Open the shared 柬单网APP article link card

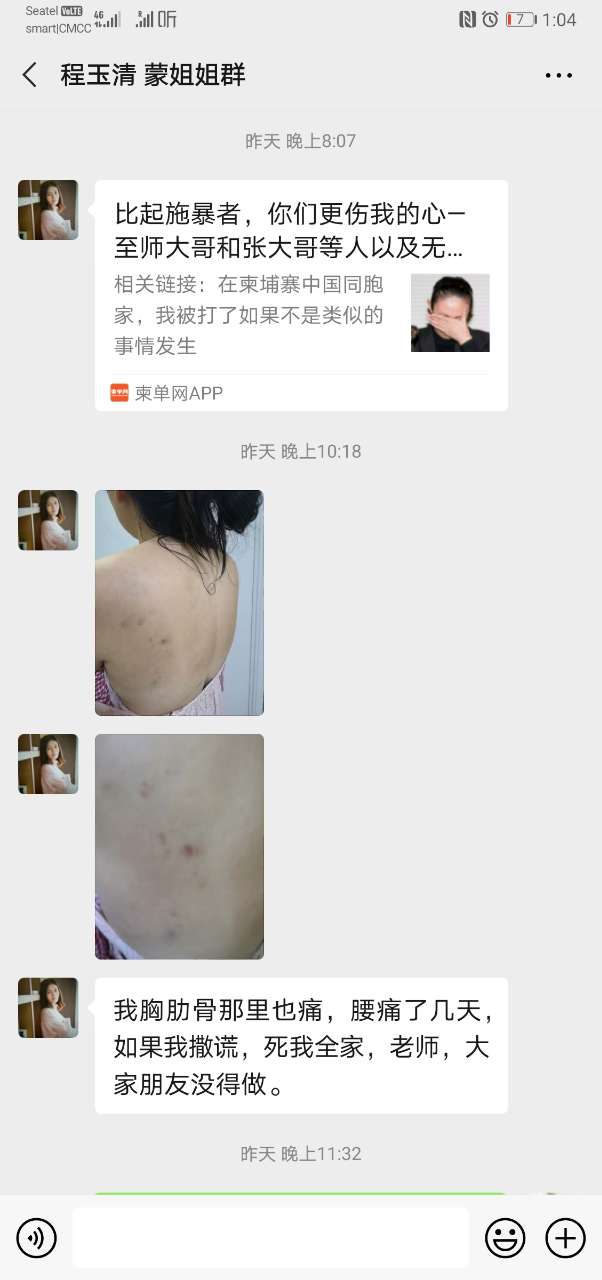click(x=301, y=295)
